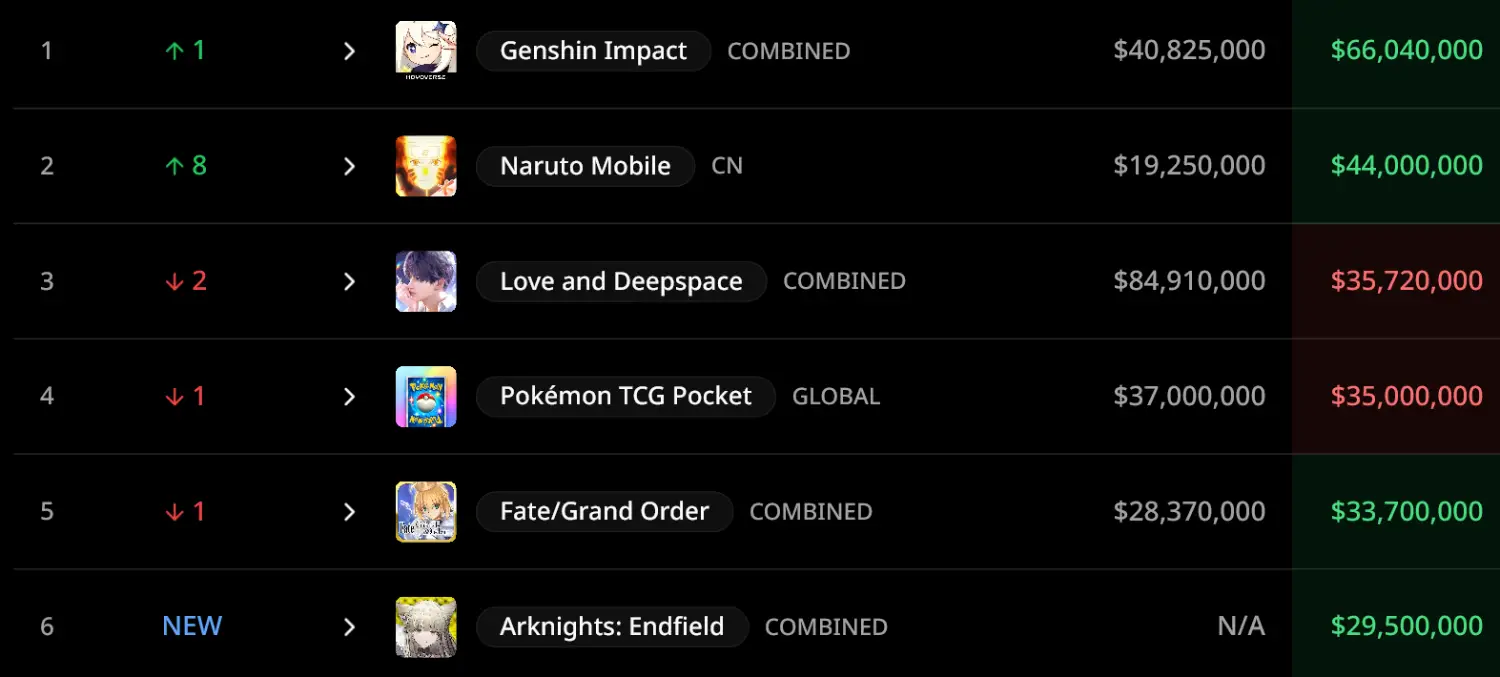This screenshot has height=677, width=1500.
Task: Expand the Love and Deepspace row
Action: pyautogui.click(x=349, y=282)
